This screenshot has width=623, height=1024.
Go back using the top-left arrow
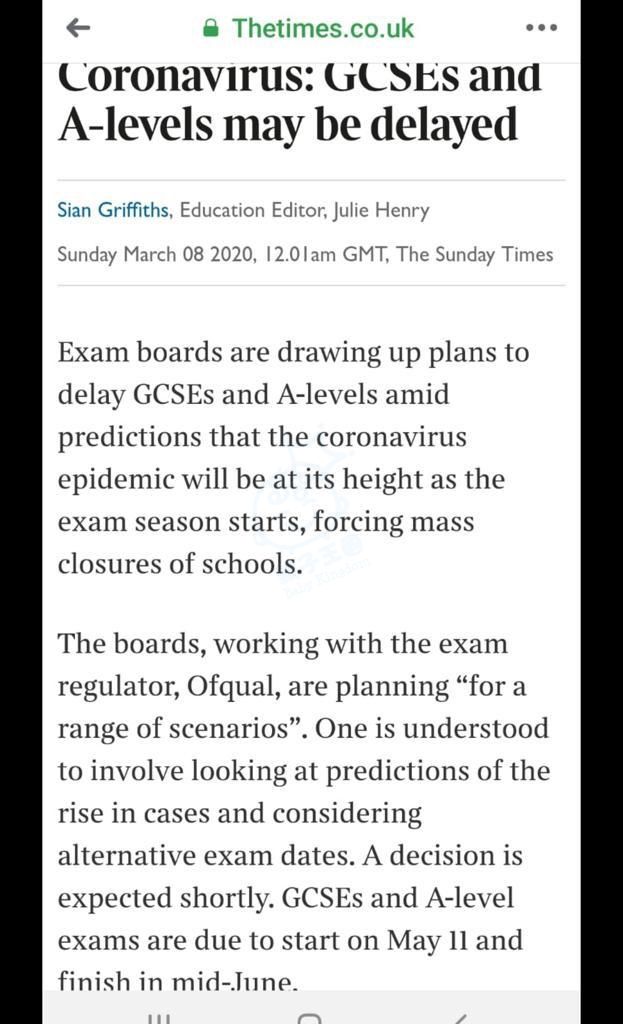78,27
